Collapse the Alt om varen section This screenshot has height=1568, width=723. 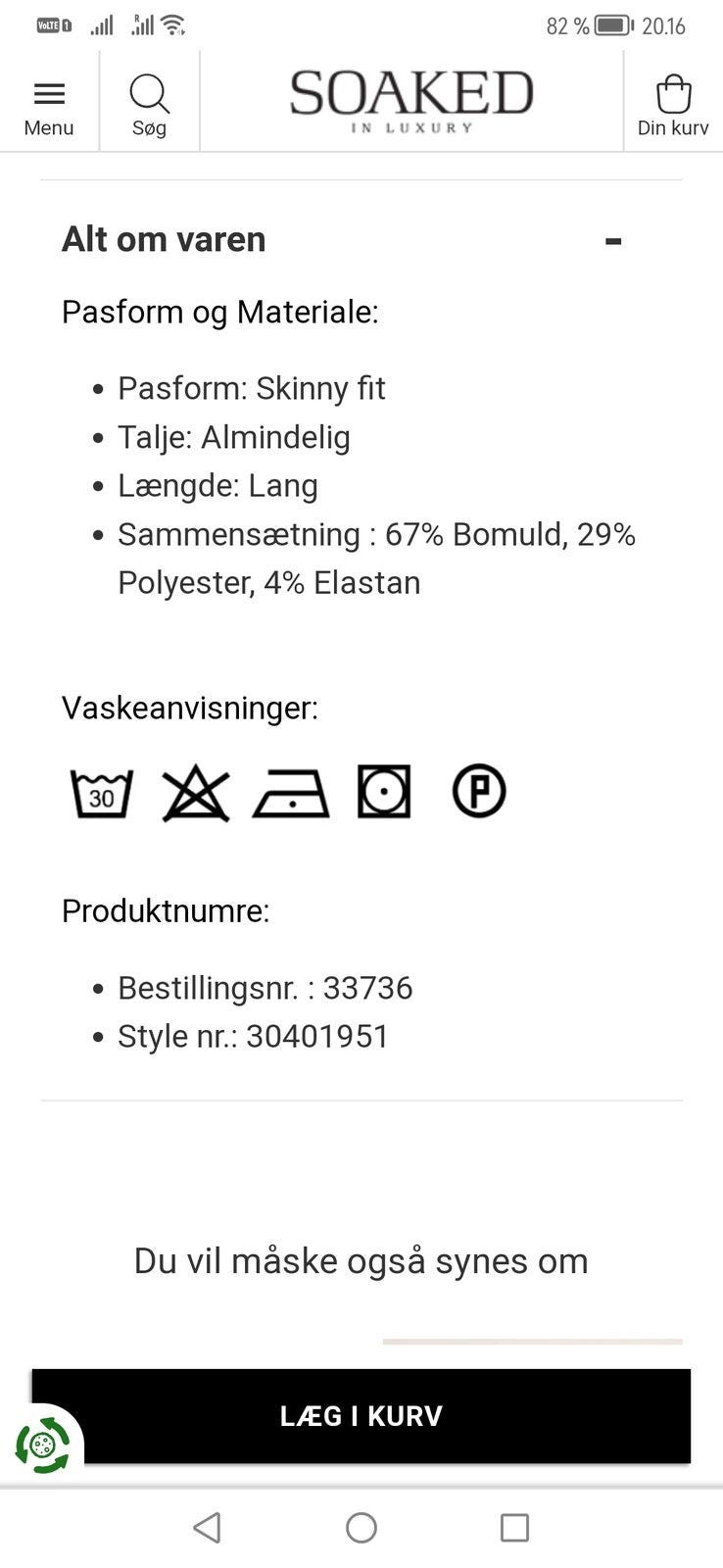164,238
